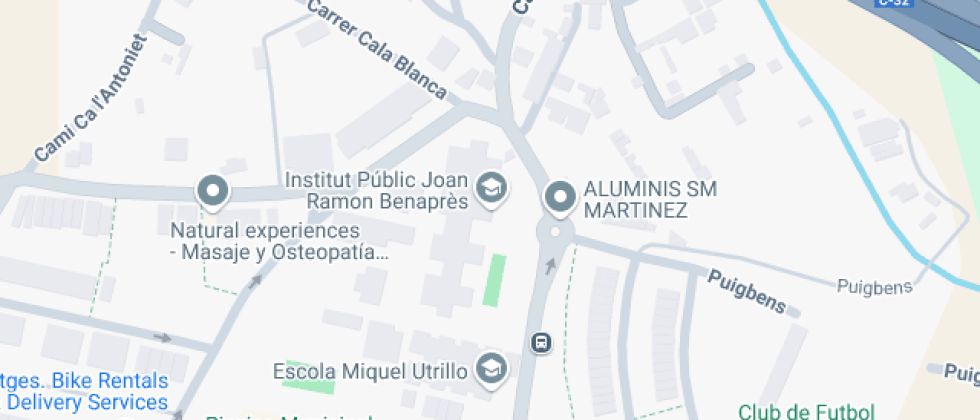Viewport: 980px width, 420px height.
Task: Open the ALUMINIS SM MARTINEZ place pin
Action: (559, 197)
